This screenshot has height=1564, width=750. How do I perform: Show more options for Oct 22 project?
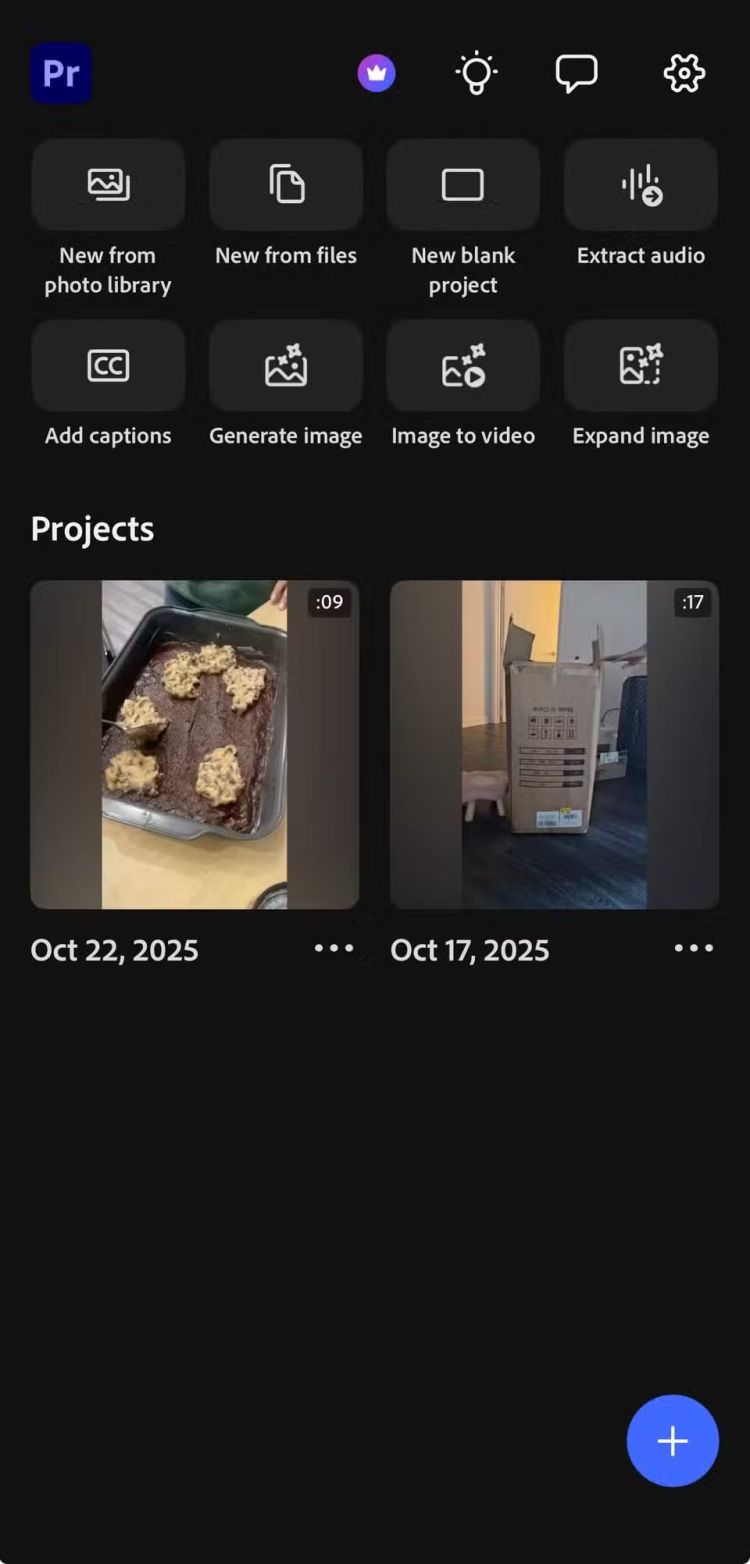(x=334, y=949)
